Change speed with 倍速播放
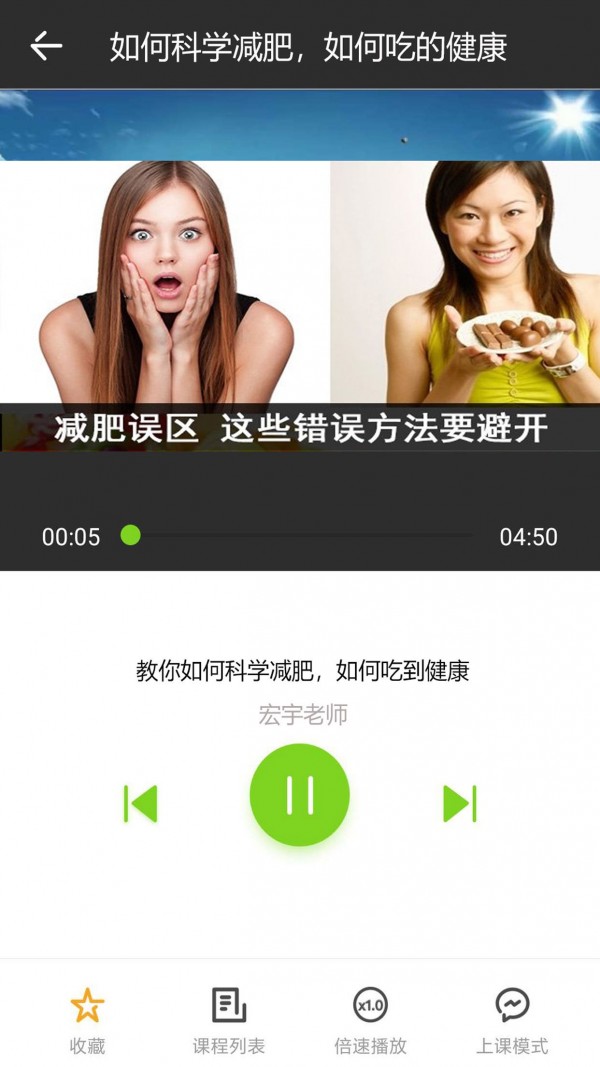This screenshot has width=600, height=1067. coord(370,1018)
